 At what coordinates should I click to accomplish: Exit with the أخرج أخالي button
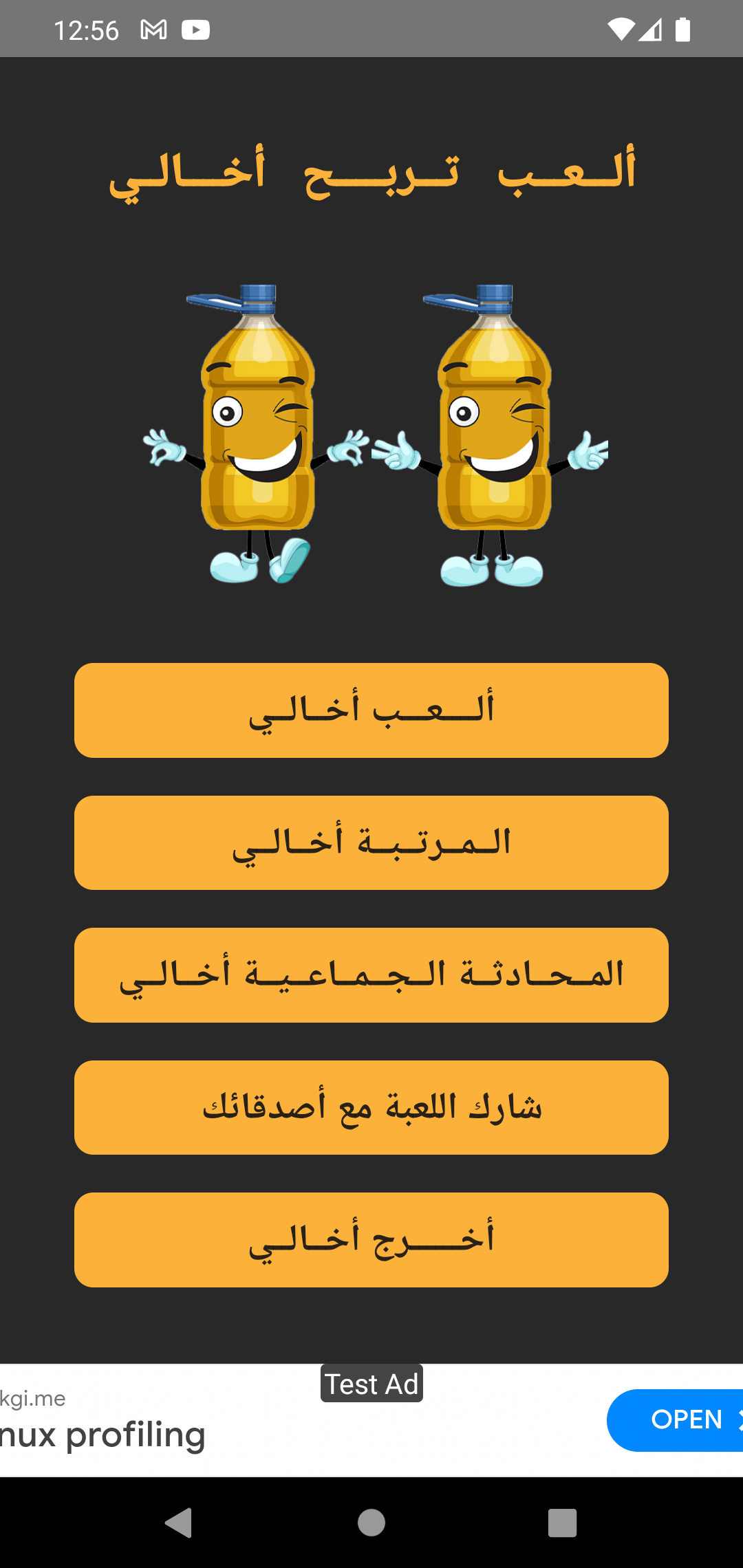[371, 1239]
